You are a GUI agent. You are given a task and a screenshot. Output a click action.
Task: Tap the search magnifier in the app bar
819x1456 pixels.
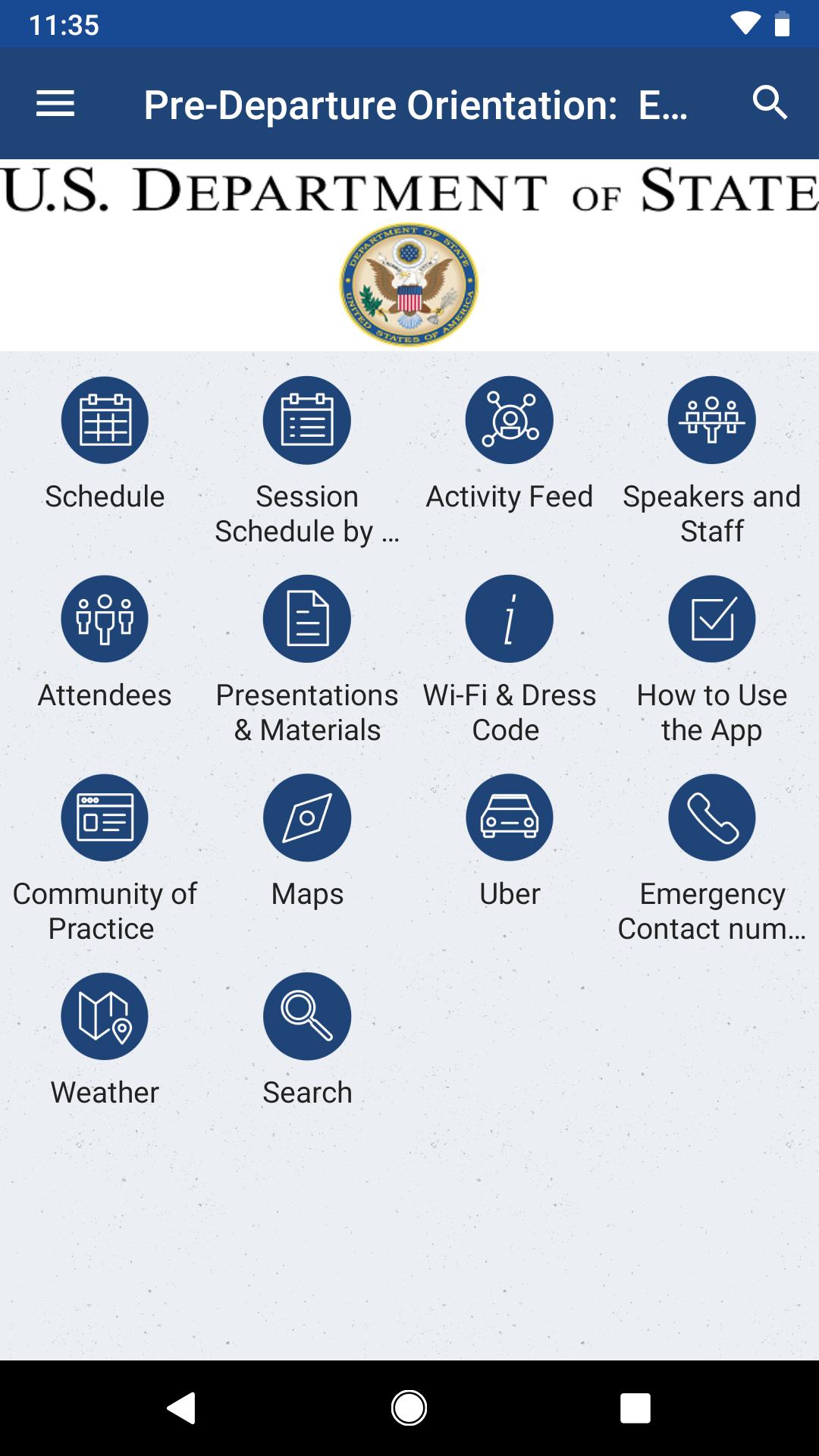pyautogui.click(x=770, y=103)
